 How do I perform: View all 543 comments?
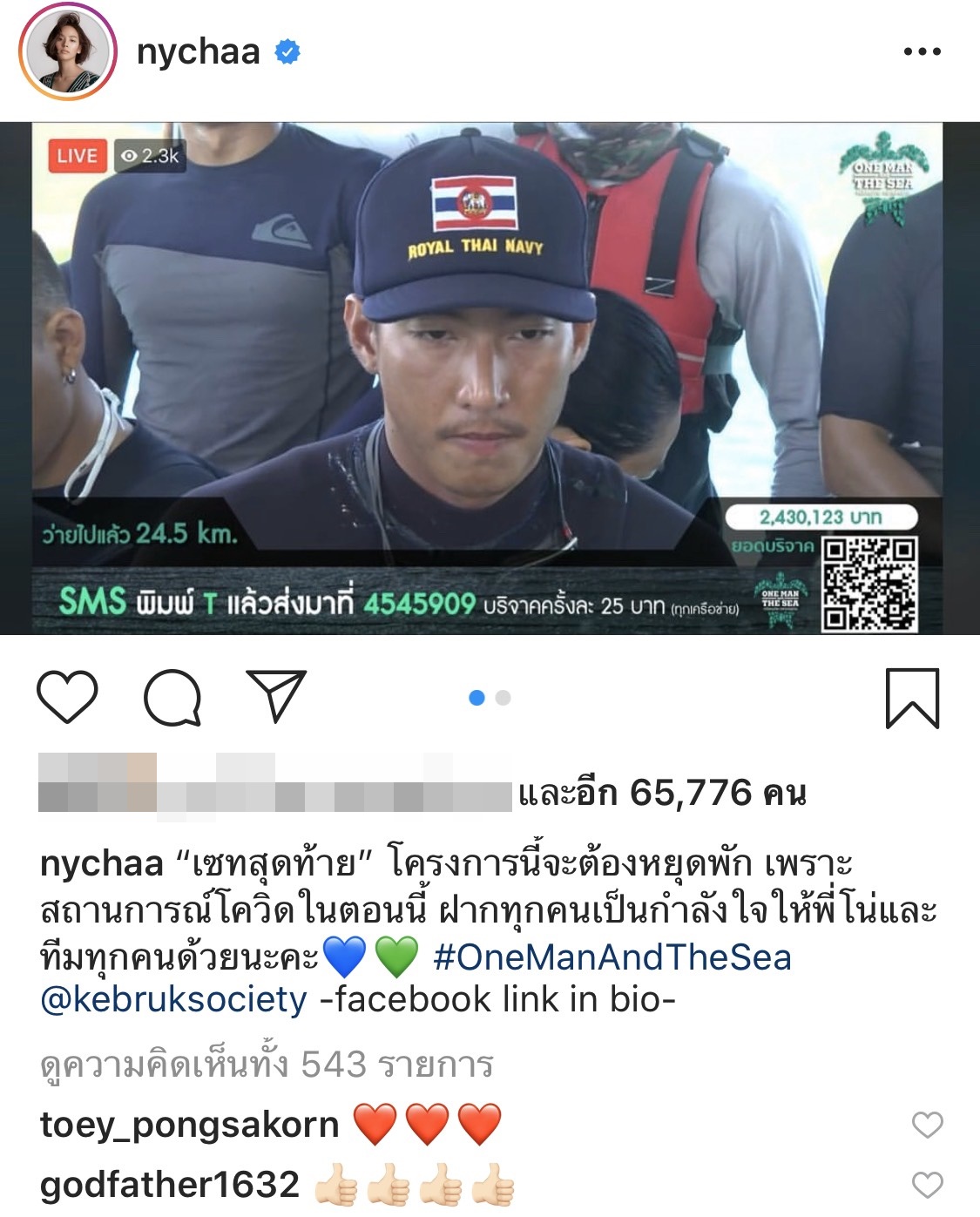click(x=267, y=1065)
